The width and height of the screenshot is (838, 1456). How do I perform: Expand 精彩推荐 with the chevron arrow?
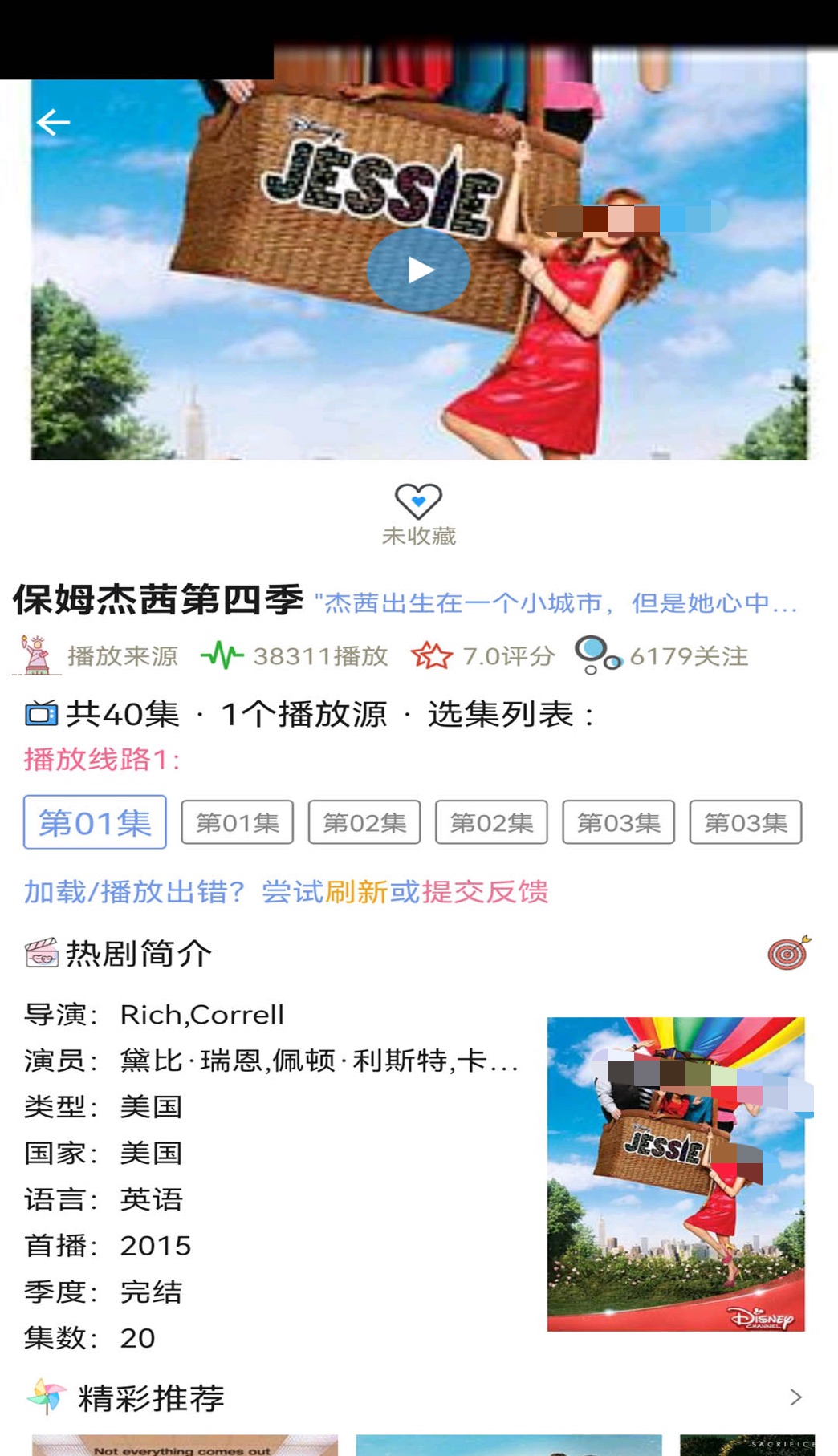[795, 1397]
